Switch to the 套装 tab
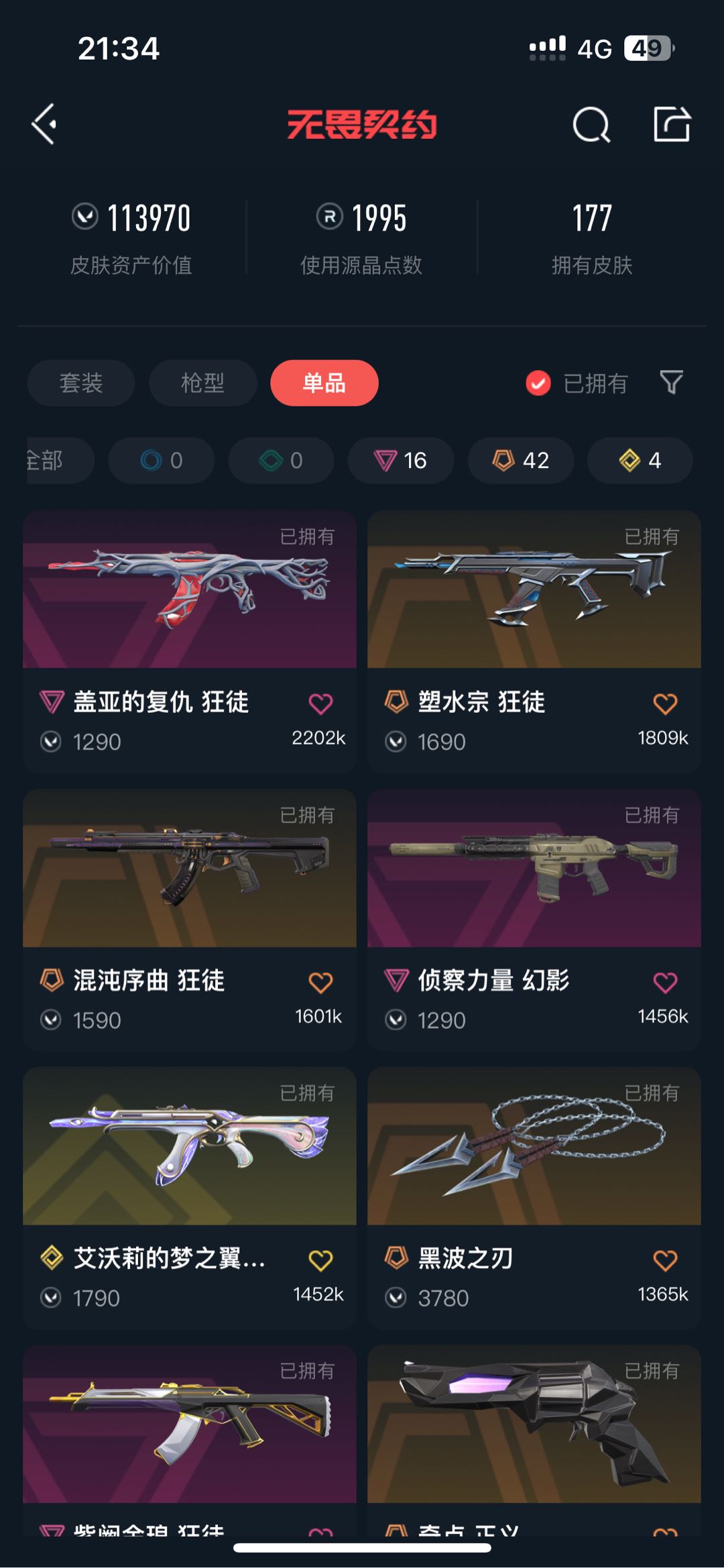Viewport: 724px width, 1568px height. [x=81, y=383]
